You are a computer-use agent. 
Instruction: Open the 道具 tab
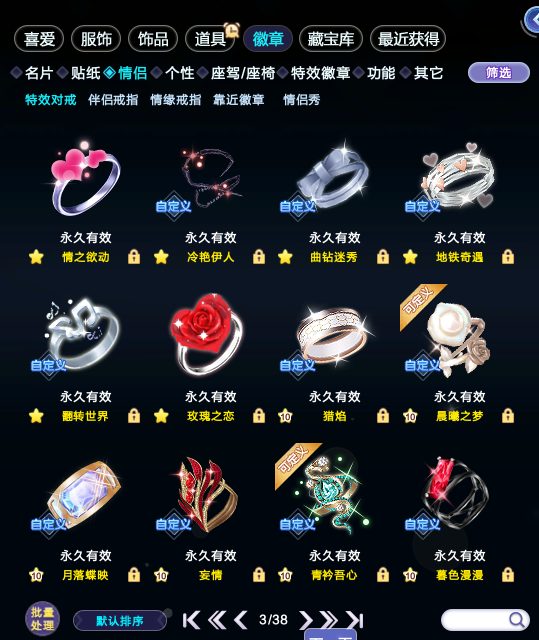point(210,39)
